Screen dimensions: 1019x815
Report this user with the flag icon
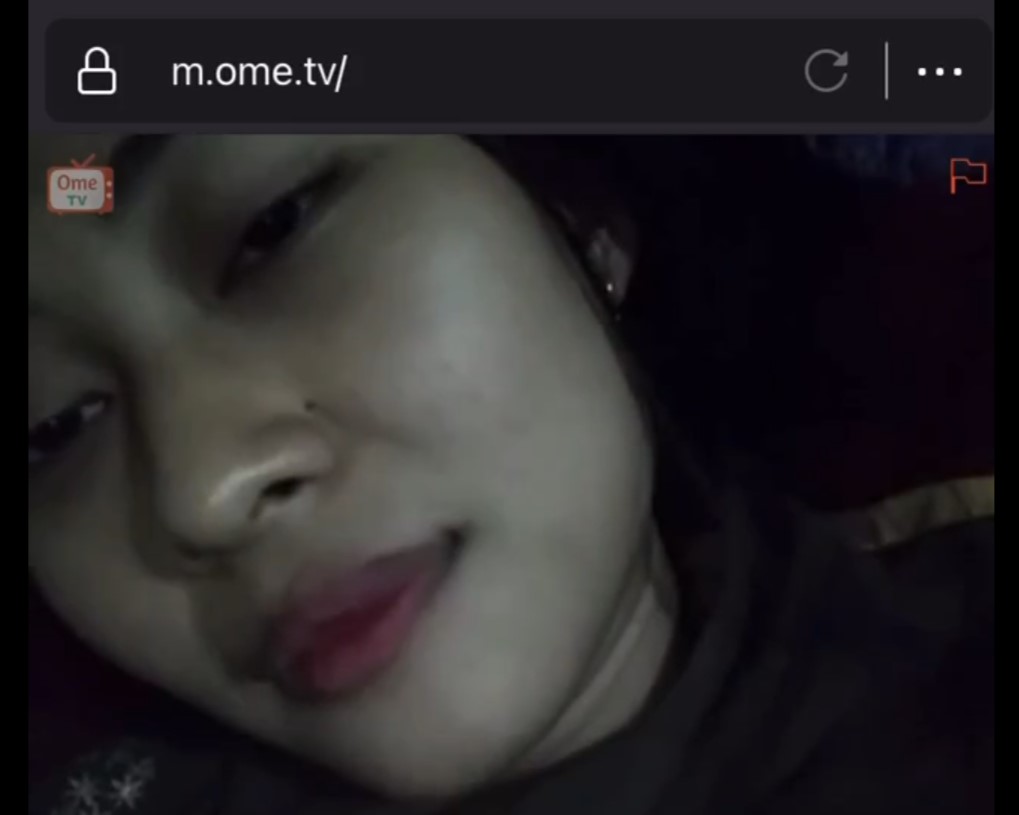click(967, 176)
